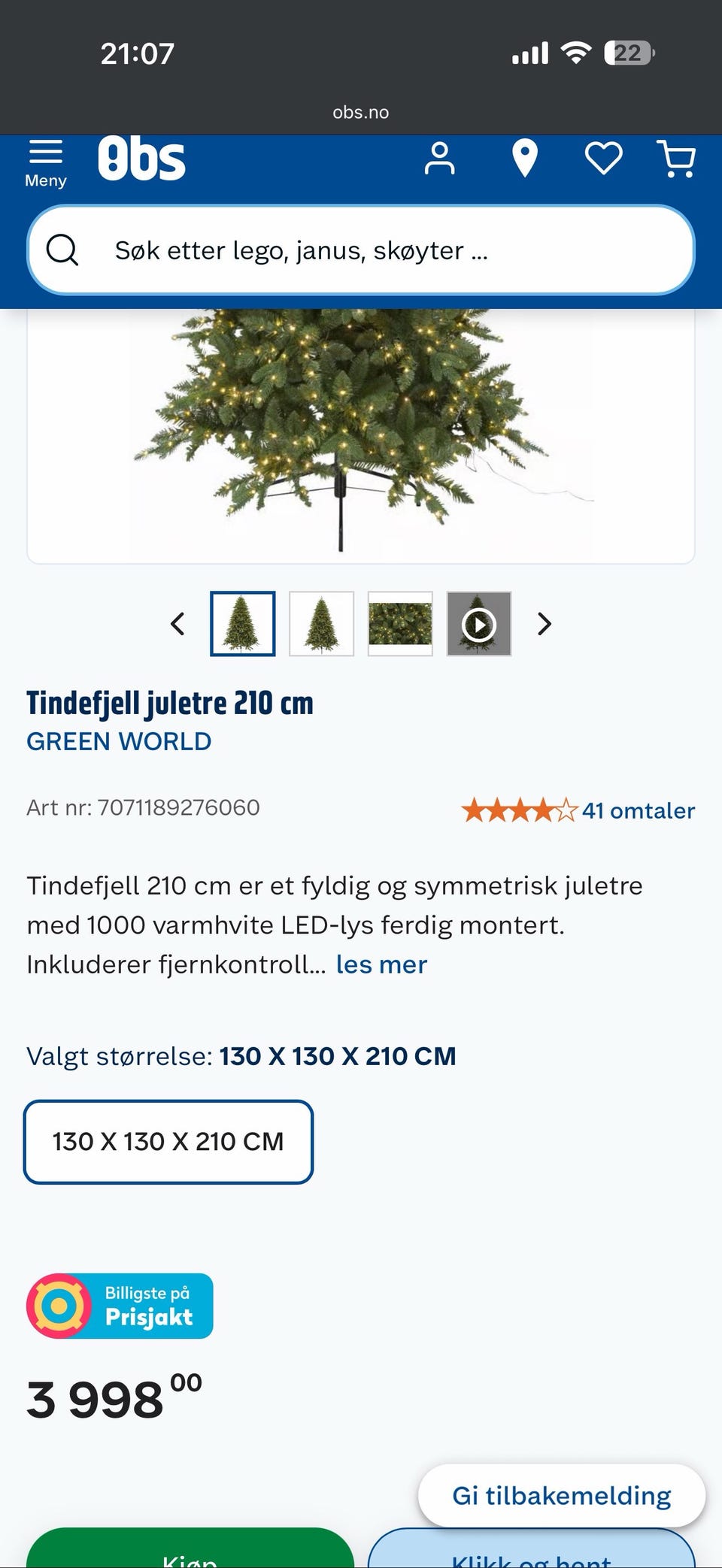
Task: Select the second tree image thumbnail
Action: tap(321, 624)
